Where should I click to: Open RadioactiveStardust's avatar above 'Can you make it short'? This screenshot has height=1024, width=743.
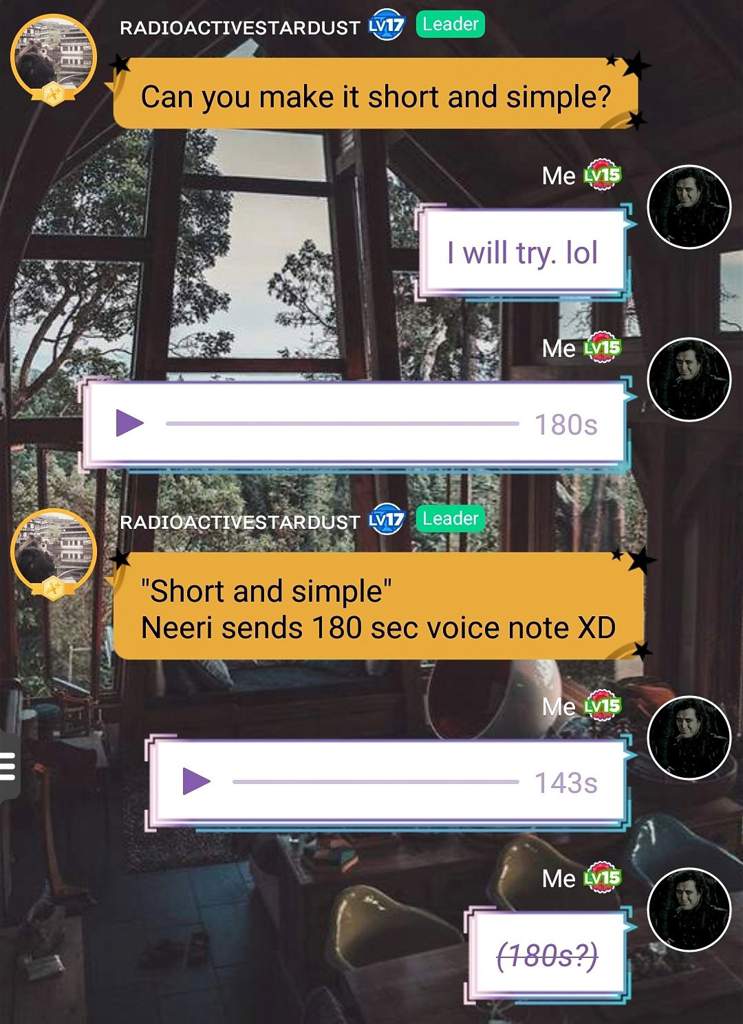[x=53, y=57]
